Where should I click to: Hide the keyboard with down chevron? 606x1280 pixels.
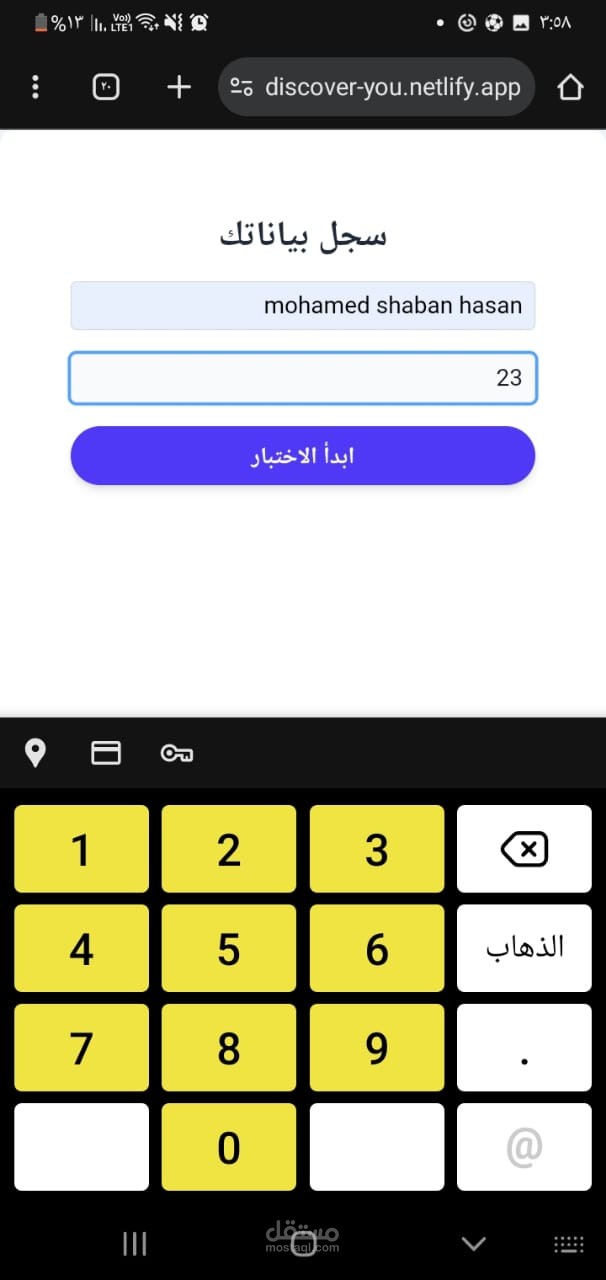(474, 1243)
